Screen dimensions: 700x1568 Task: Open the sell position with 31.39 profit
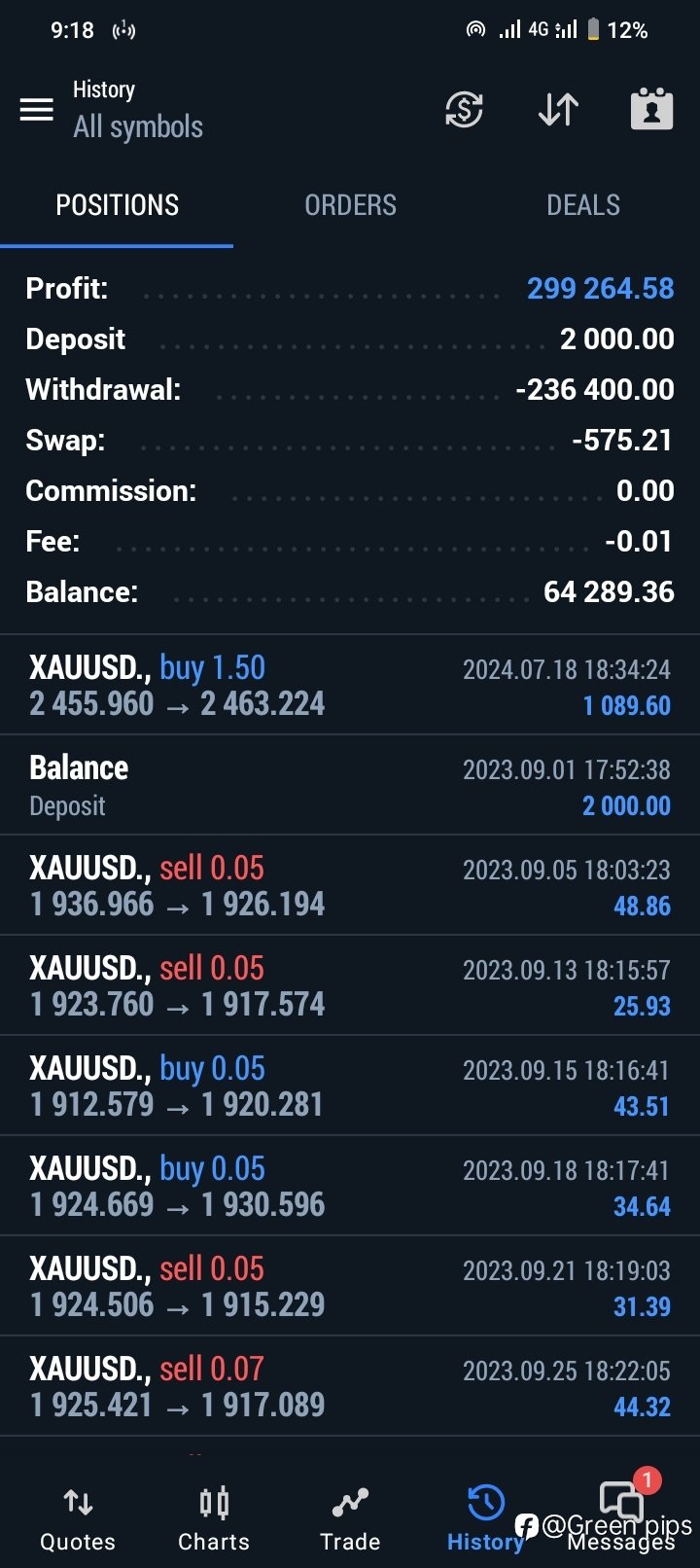tap(350, 1286)
